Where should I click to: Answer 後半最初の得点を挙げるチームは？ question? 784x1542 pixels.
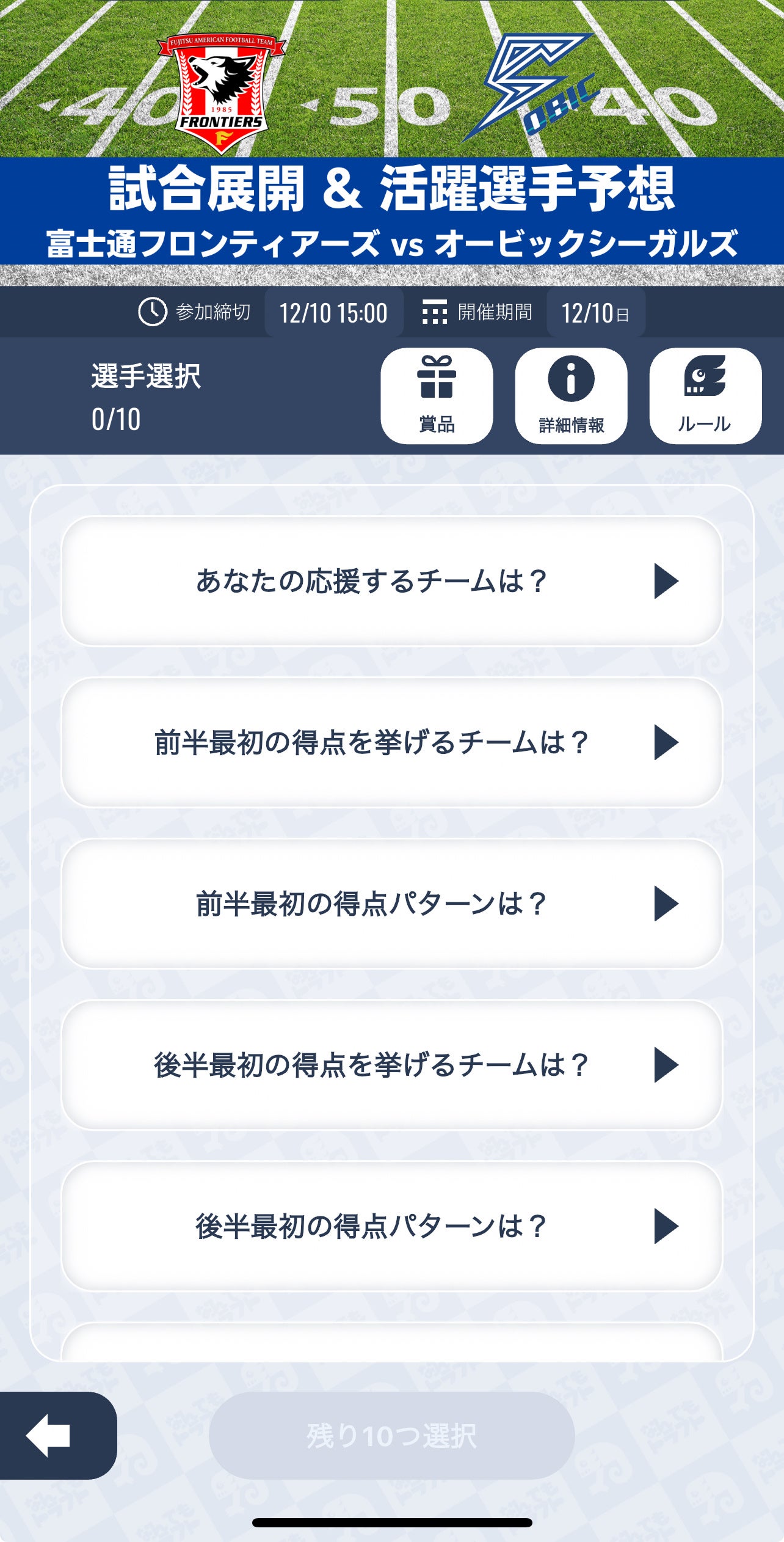[391, 1065]
